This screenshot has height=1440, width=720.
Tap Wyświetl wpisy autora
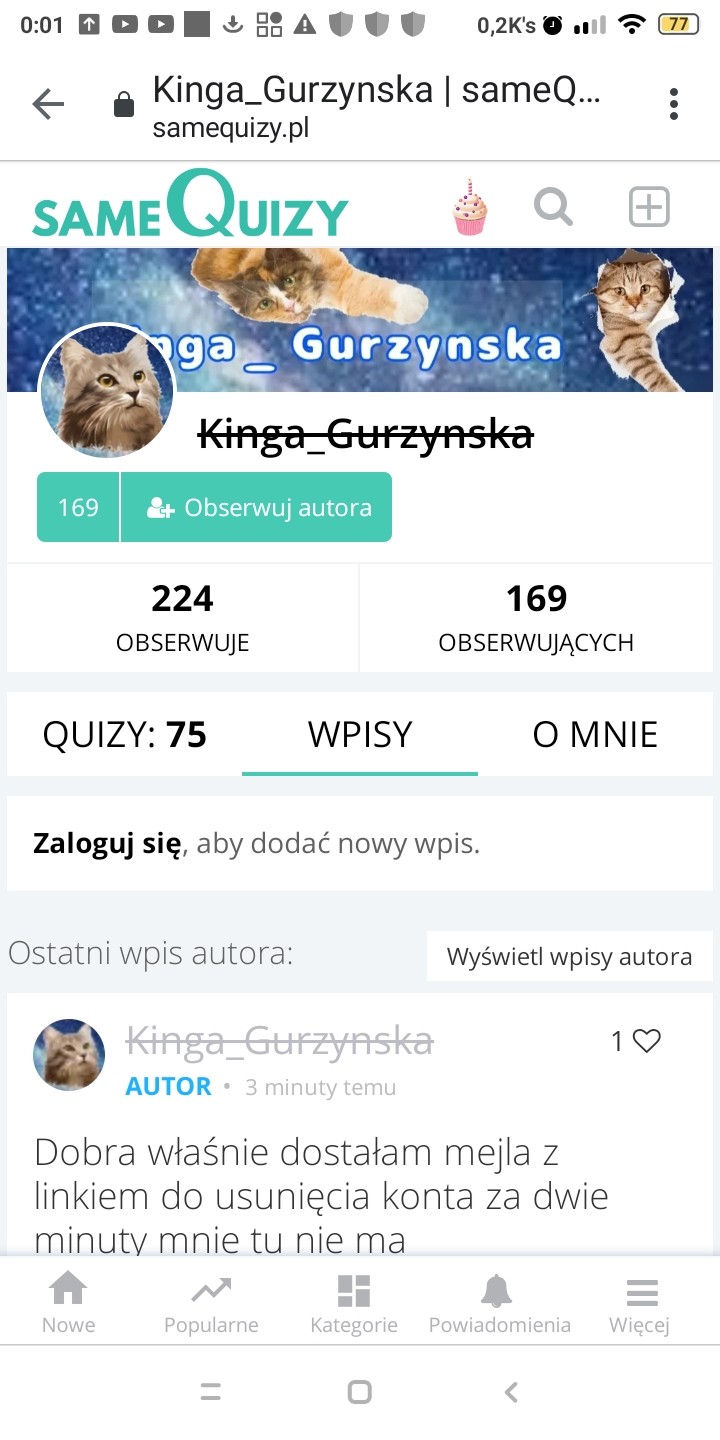point(569,957)
